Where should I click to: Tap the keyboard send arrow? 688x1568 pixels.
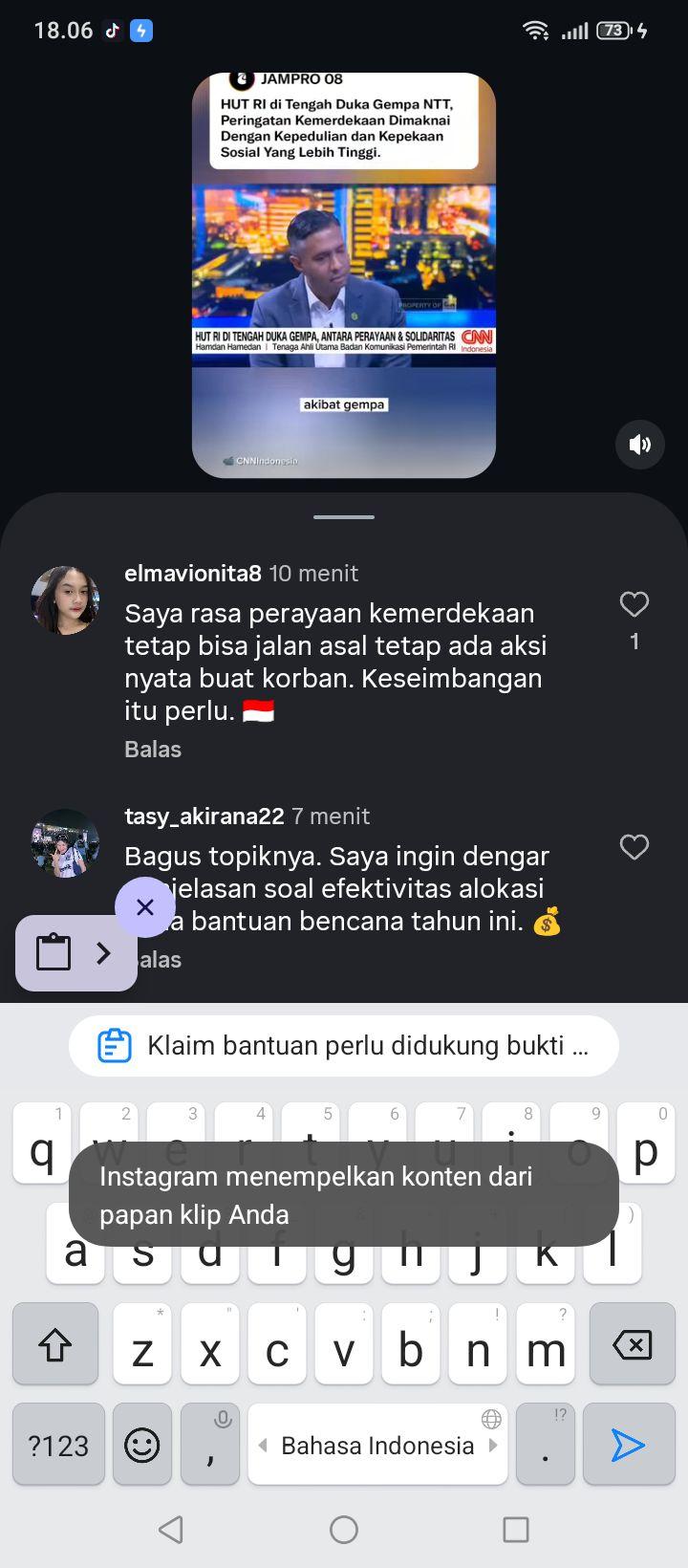629,1445
